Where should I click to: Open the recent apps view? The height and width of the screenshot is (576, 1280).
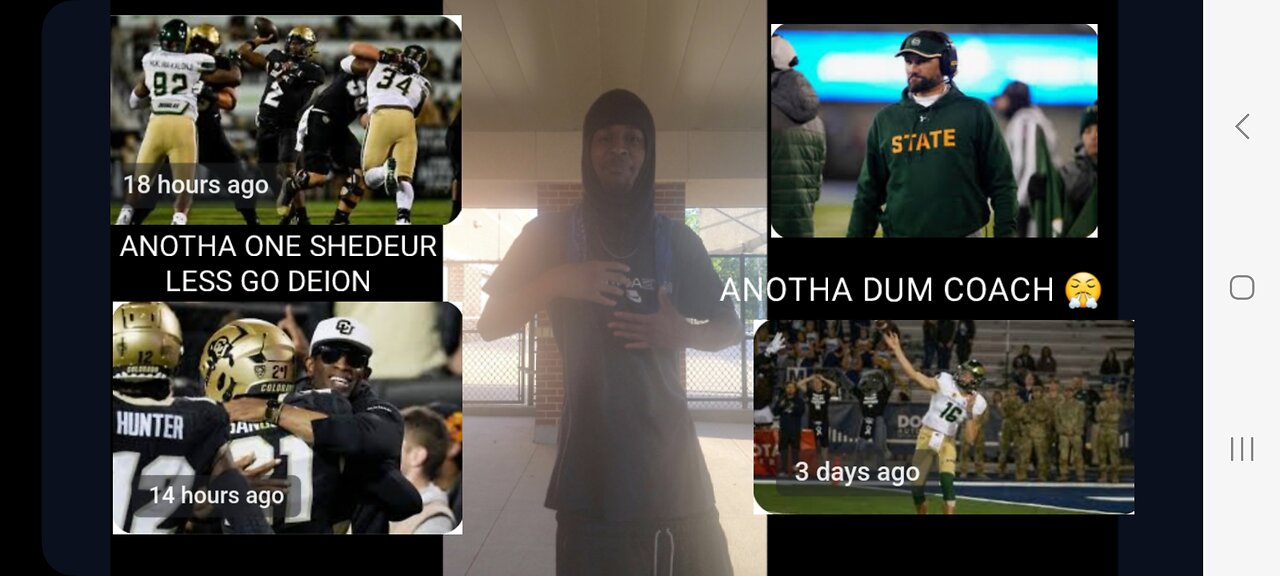[x=1242, y=449]
